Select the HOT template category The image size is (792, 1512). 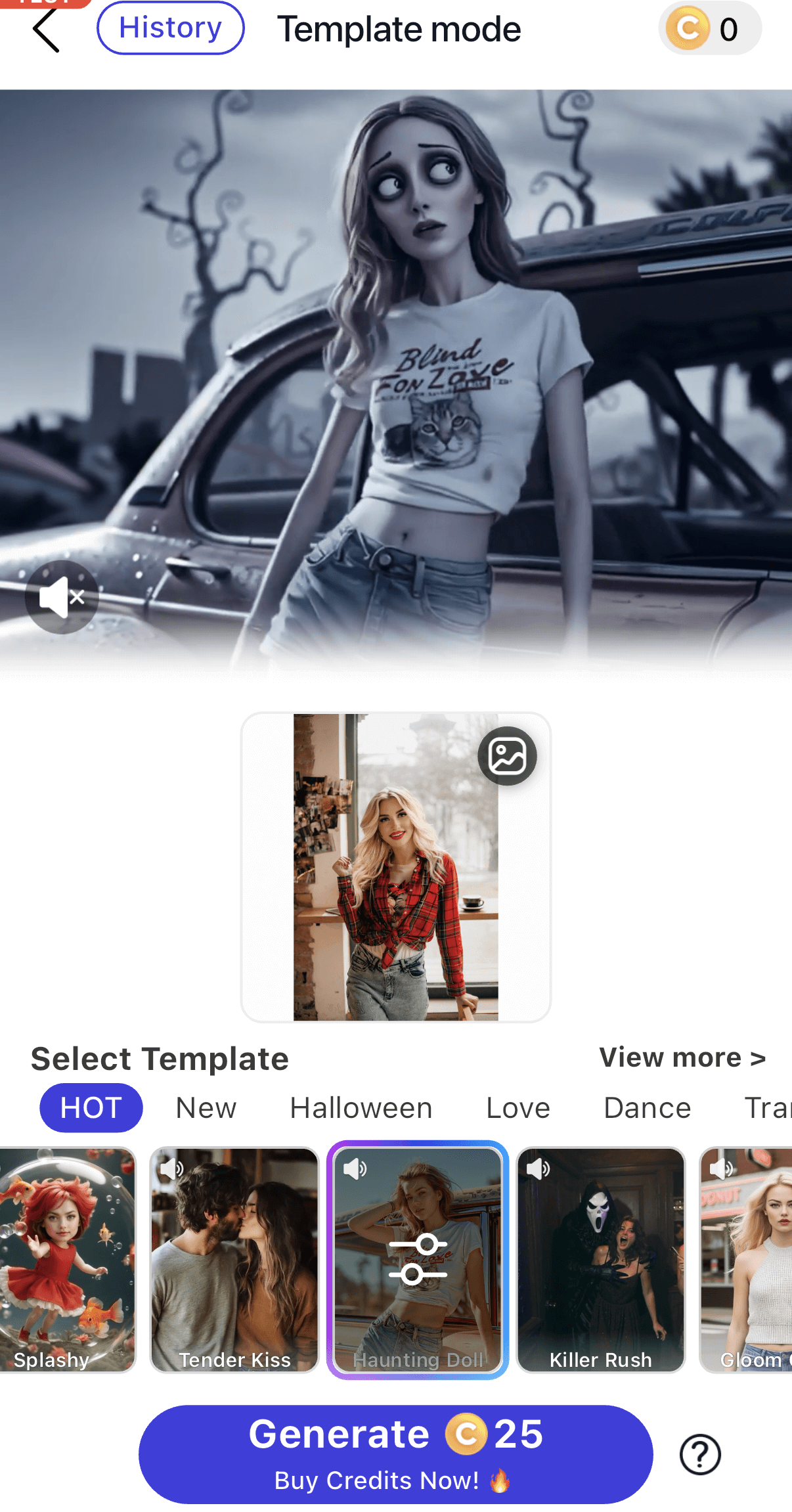tap(91, 1108)
